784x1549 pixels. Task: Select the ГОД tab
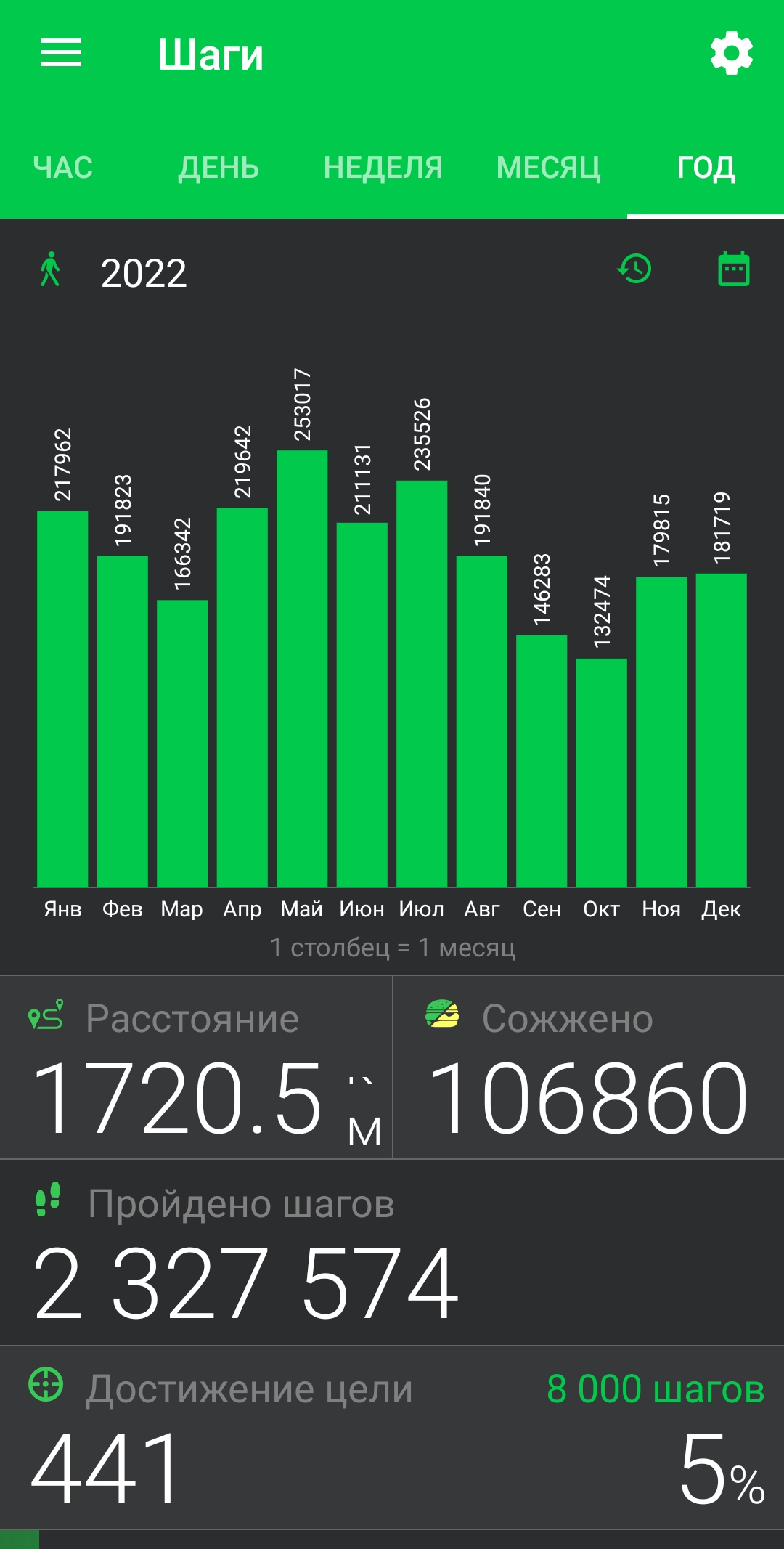pyautogui.click(x=706, y=168)
